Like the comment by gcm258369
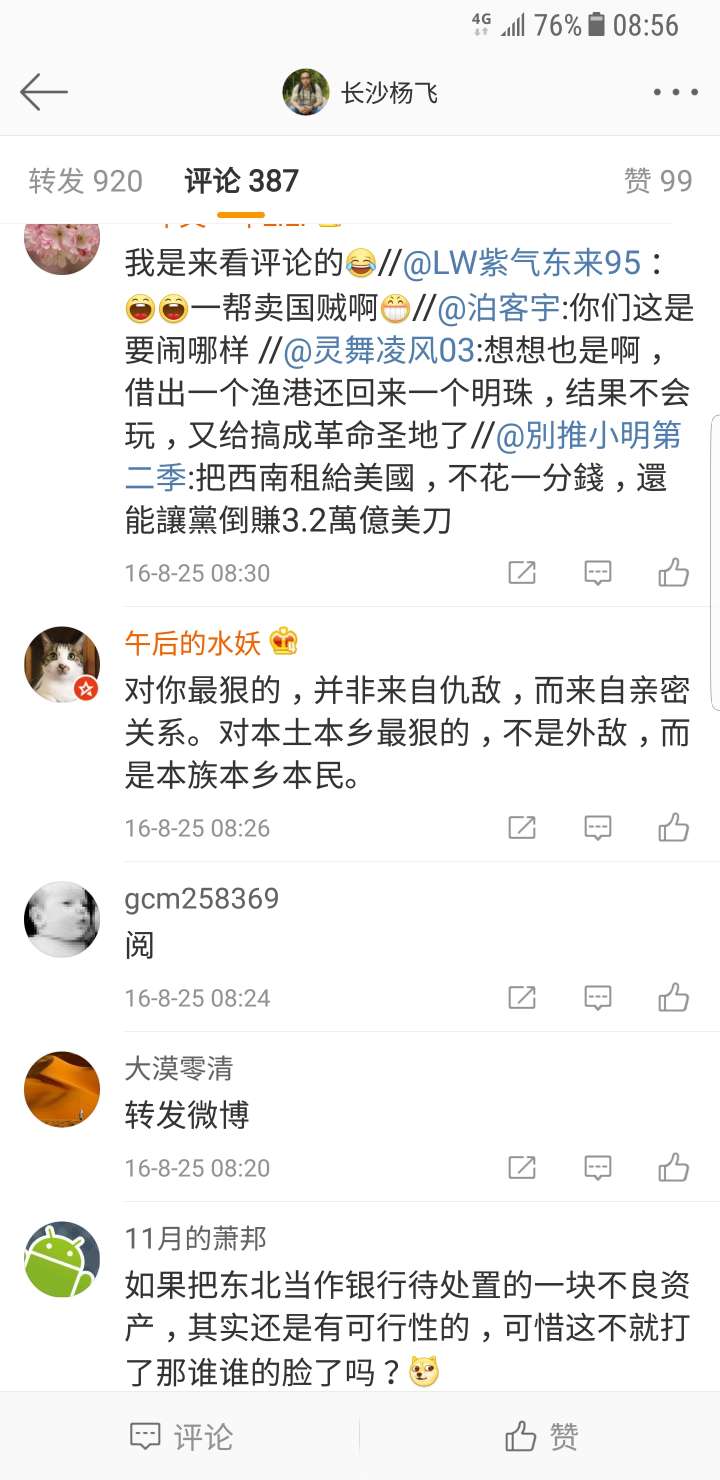The height and width of the screenshot is (1480, 720). click(673, 998)
